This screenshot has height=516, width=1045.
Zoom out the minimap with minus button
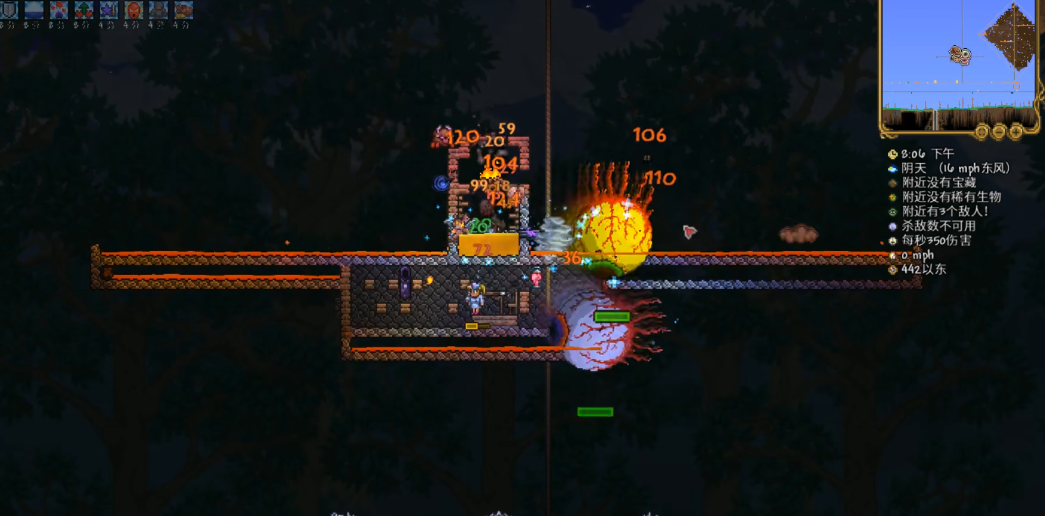tap(999, 132)
